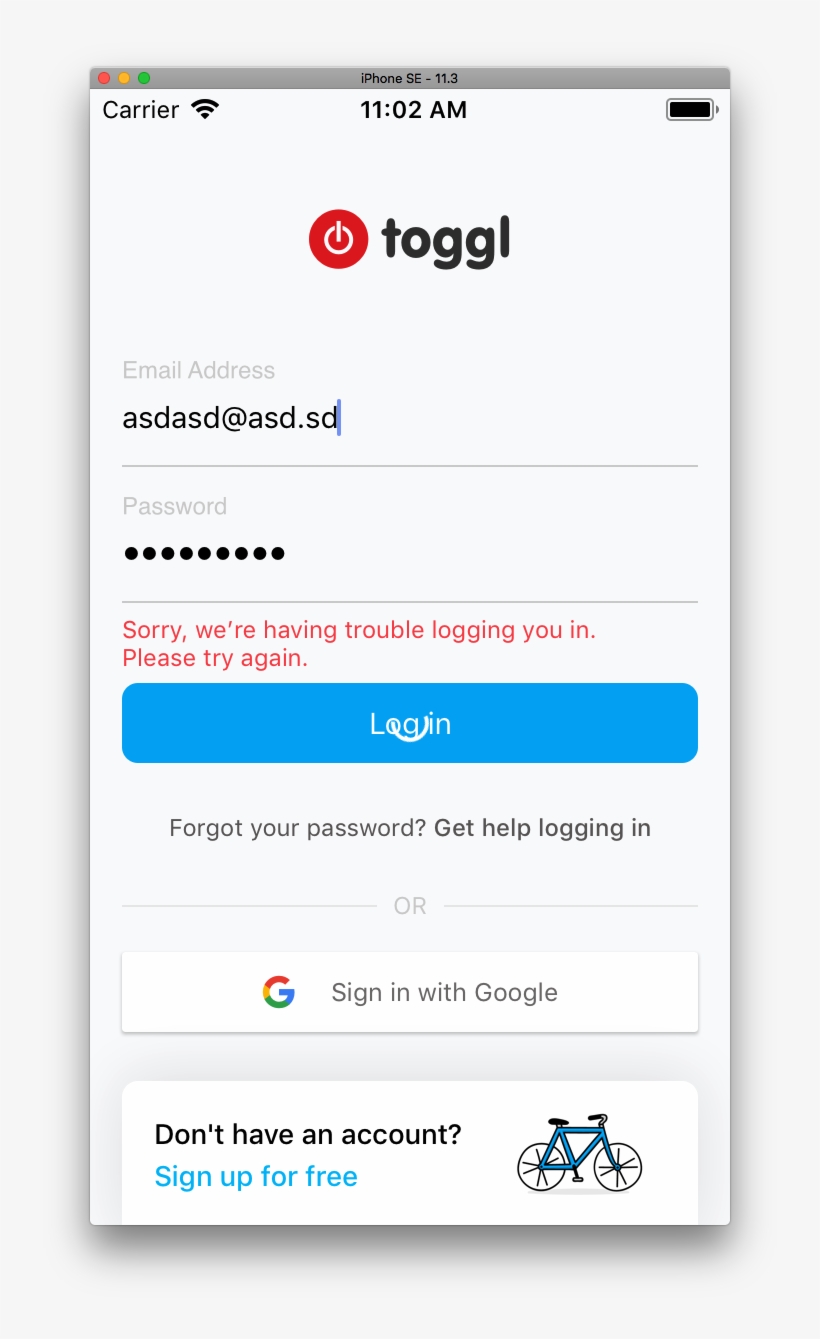This screenshot has height=1339, width=820.
Task: Tap the blue Login button
Action: pos(409,723)
